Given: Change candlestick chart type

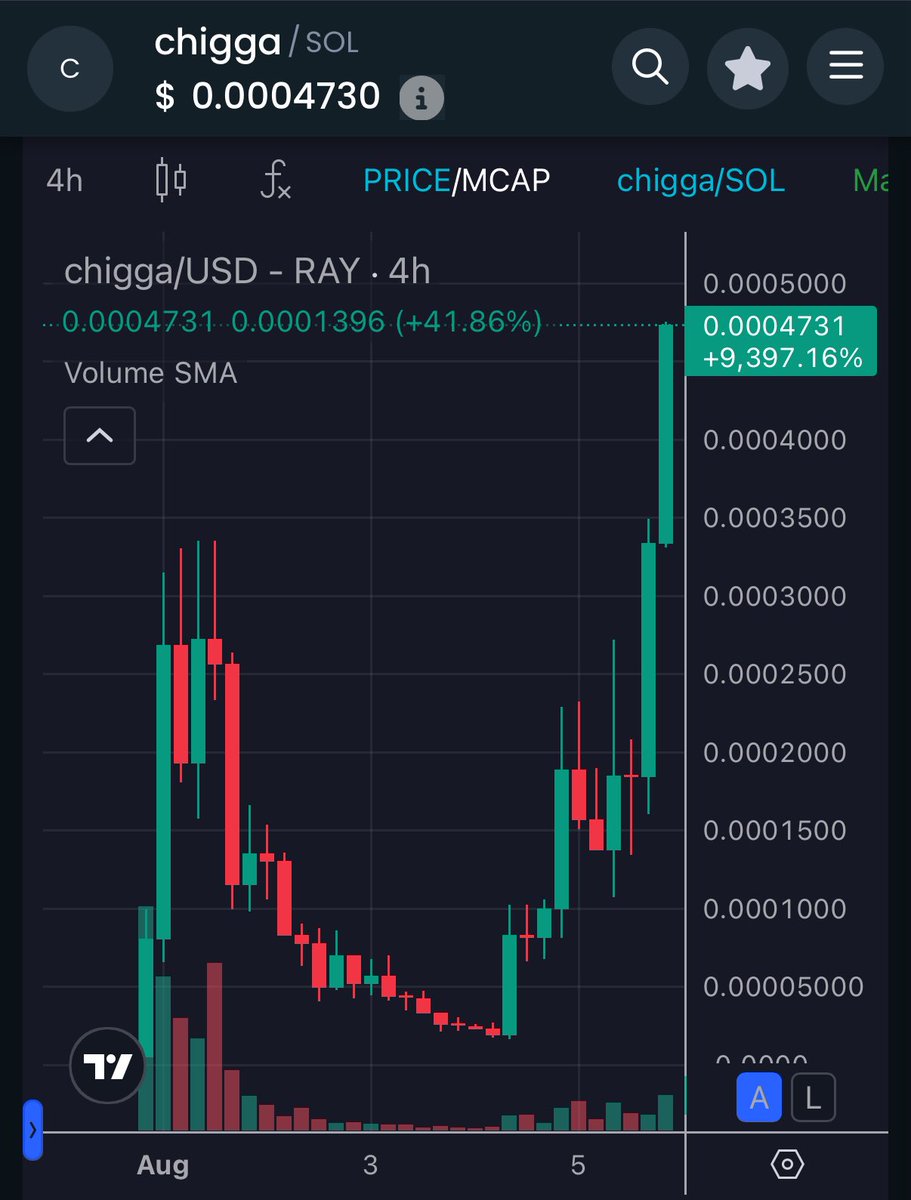Looking at the screenshot, I should 171,181.
